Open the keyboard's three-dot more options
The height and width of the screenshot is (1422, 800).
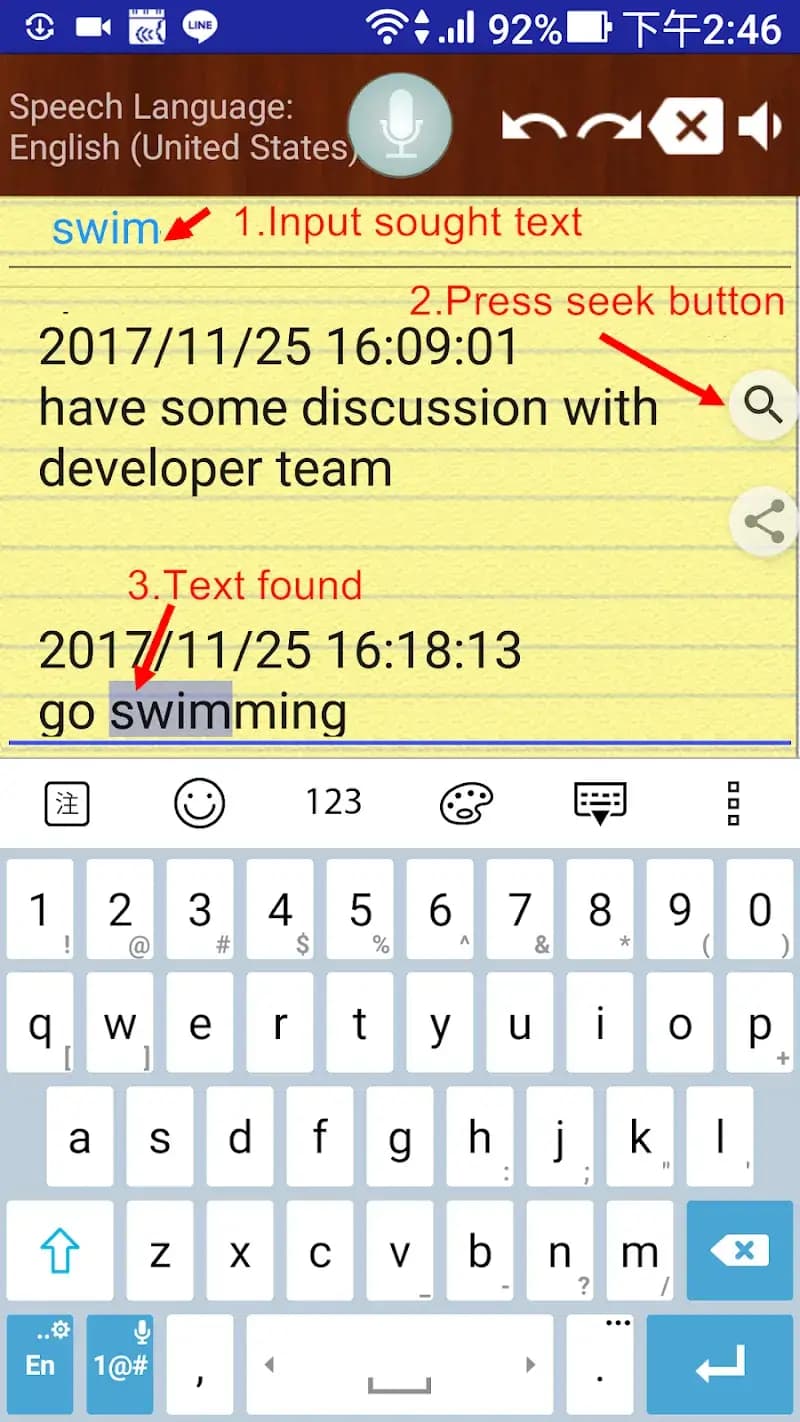tap(733, 802)
